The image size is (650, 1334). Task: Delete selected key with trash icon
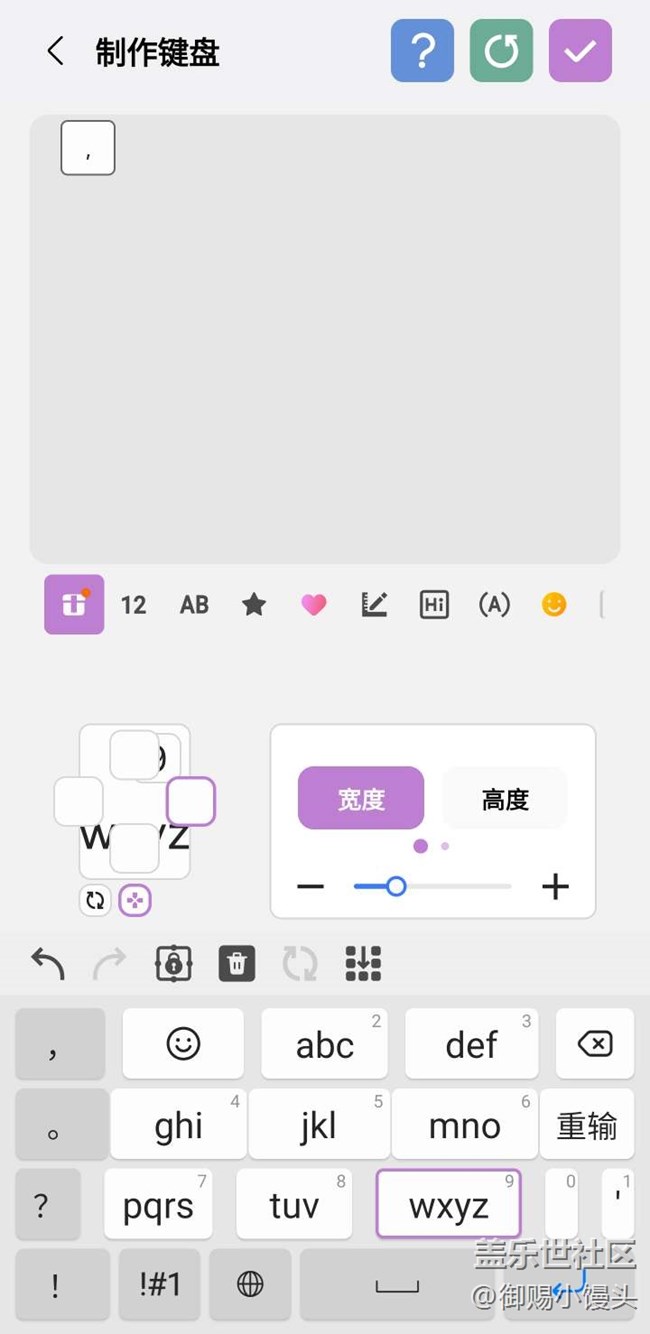pyautogui.click(x=237, y=964)
